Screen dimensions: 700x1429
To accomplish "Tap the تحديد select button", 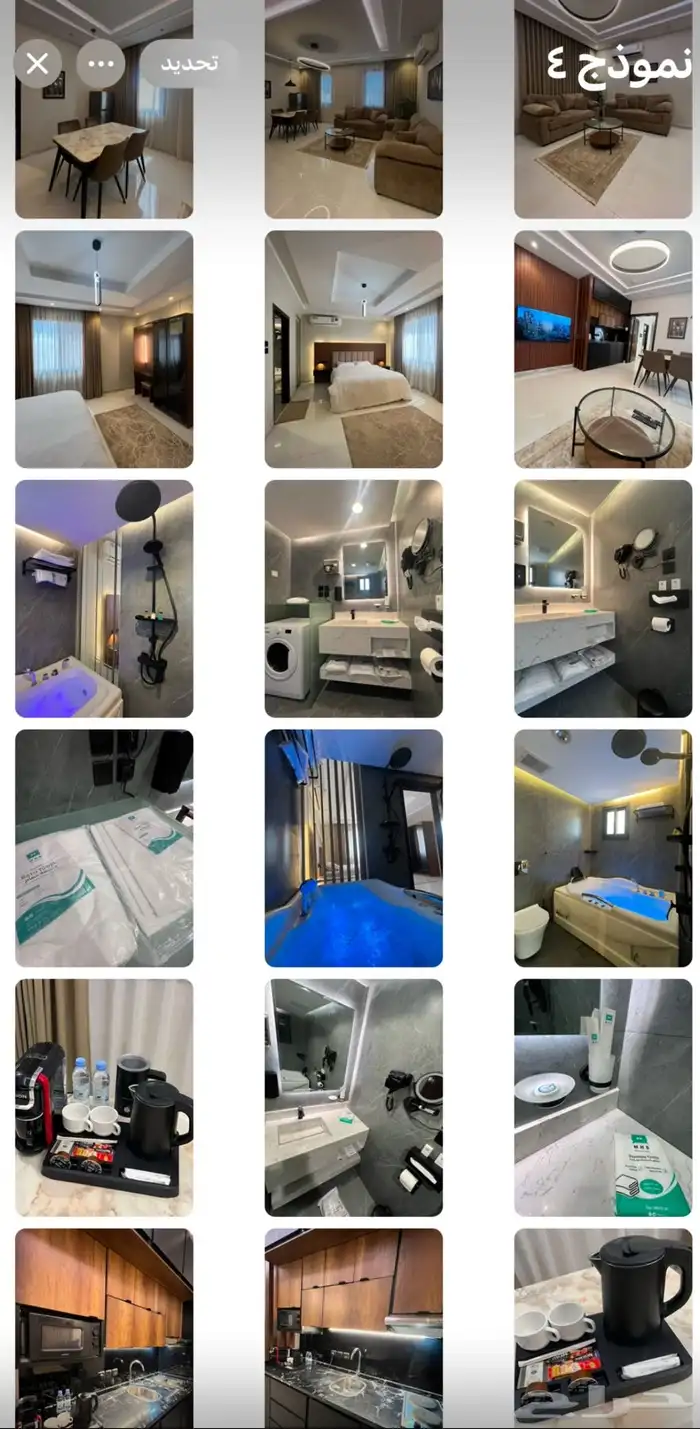I will click(189, 64).
